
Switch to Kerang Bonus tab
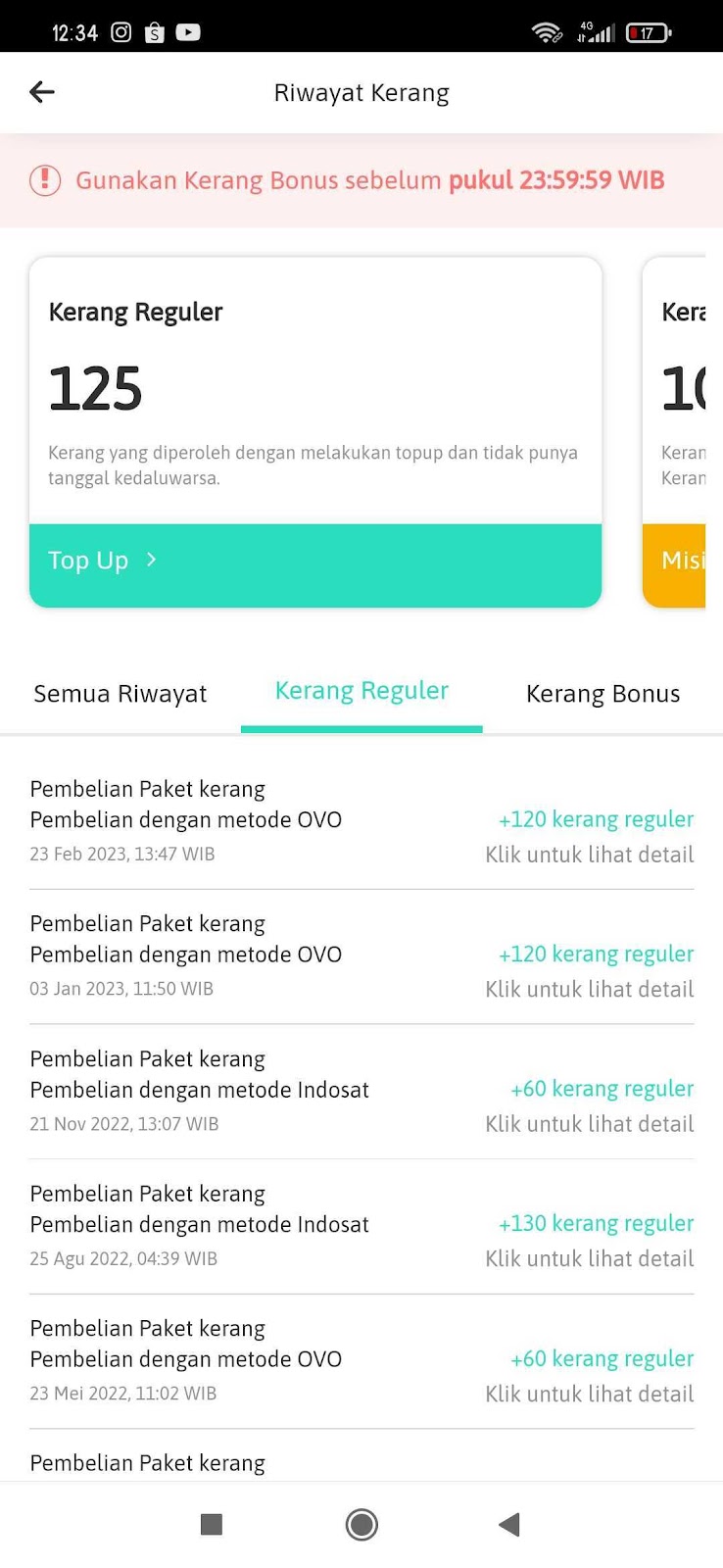click(x=602, y=694)
